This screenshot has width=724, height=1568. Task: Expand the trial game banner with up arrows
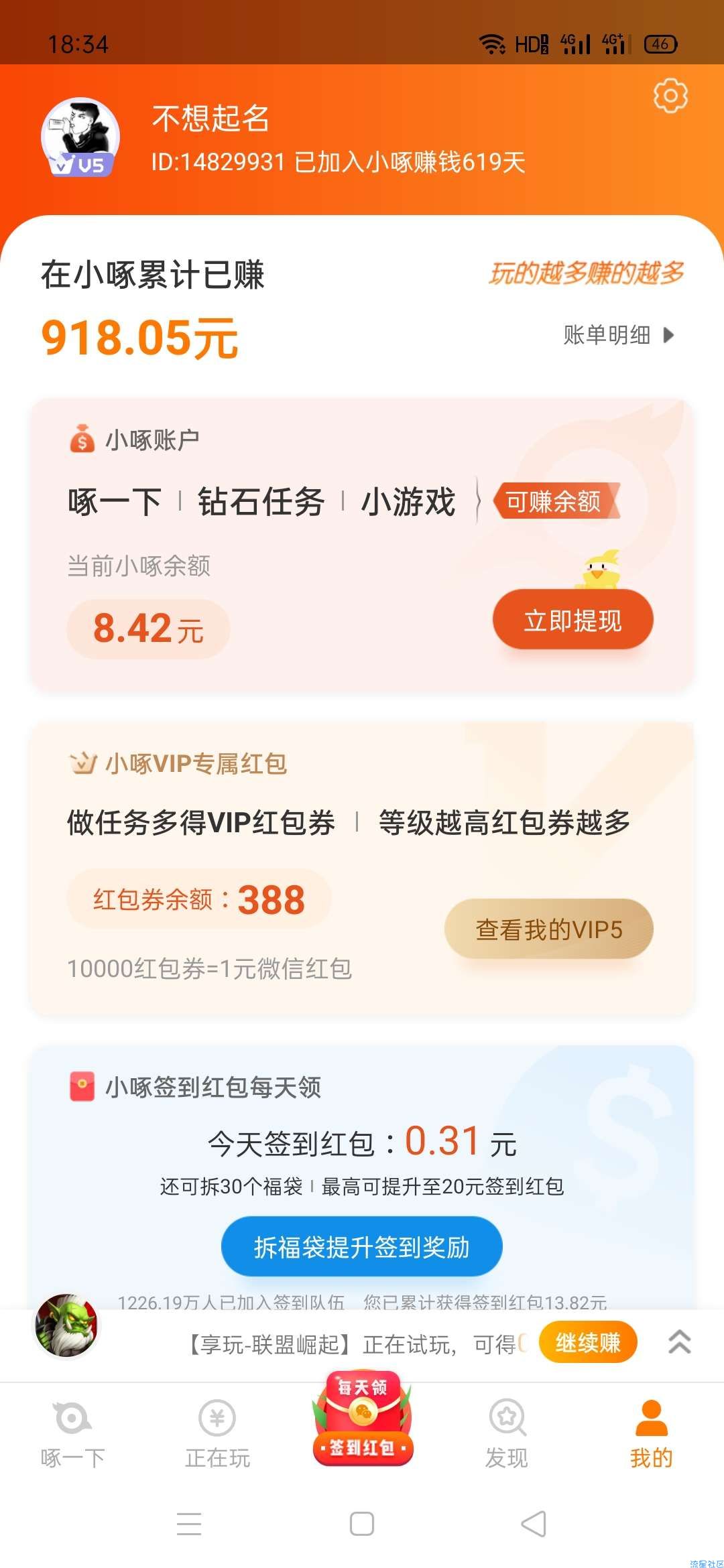679,1342
